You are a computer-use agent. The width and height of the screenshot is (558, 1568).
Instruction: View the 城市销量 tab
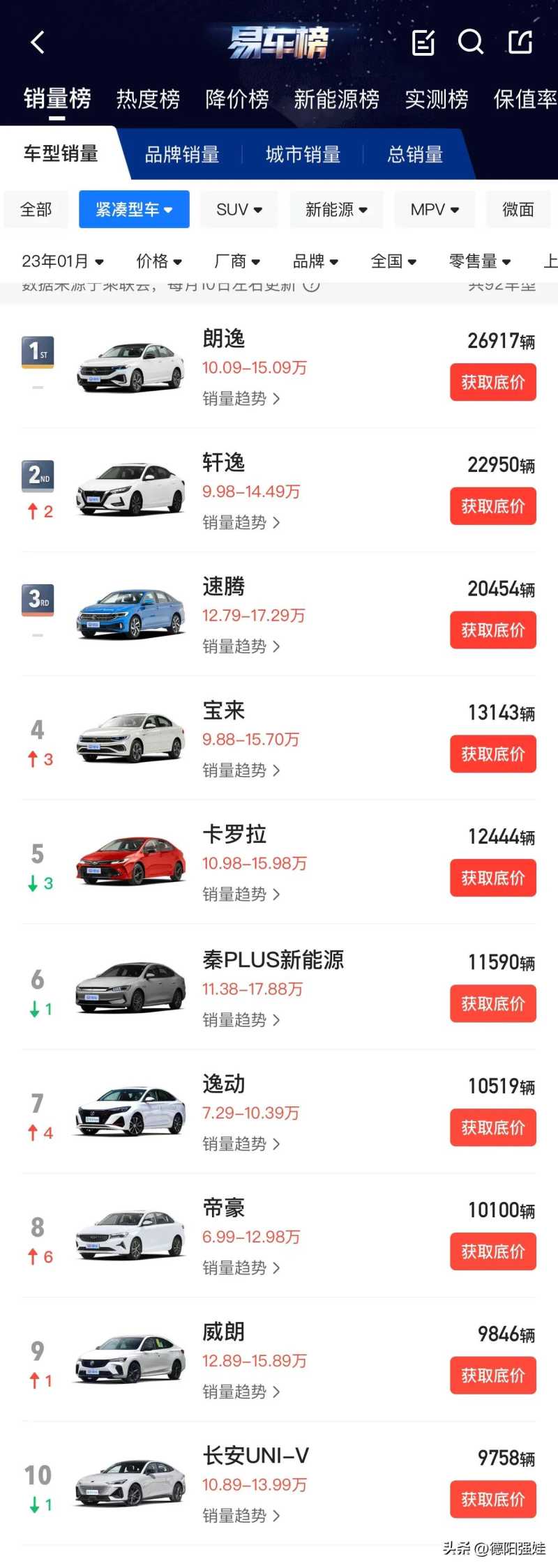coord(303,154)
